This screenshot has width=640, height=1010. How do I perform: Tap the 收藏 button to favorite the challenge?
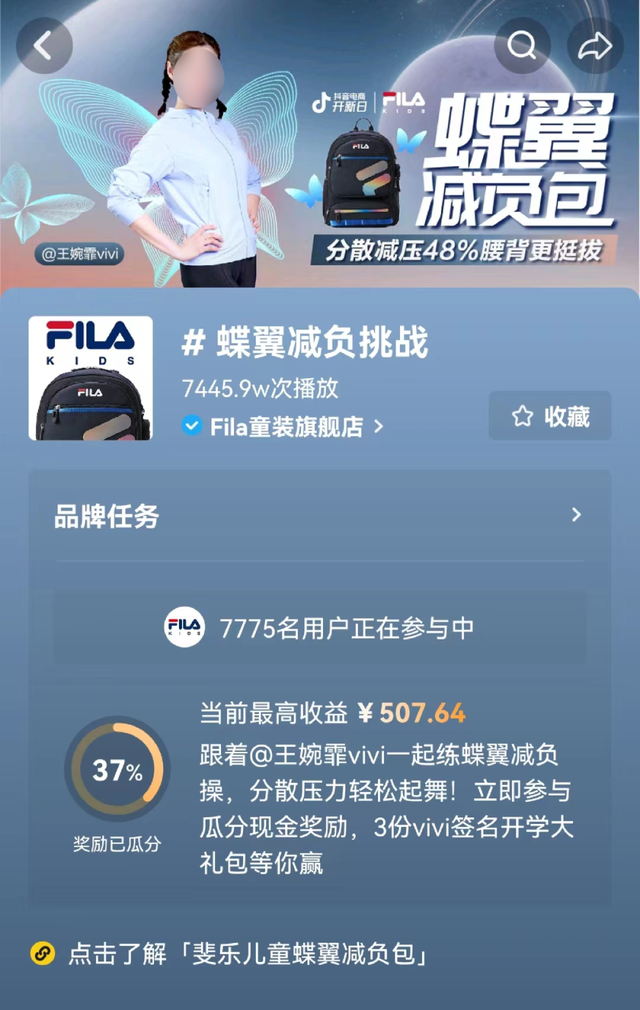550,416
